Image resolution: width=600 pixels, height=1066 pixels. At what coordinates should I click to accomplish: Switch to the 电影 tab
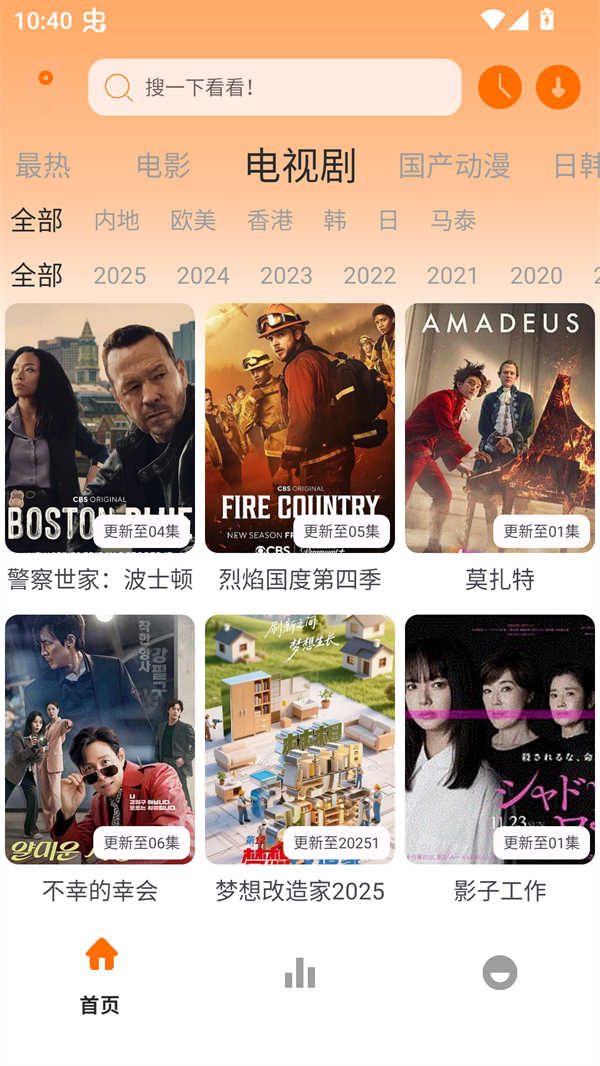[163, 166]
